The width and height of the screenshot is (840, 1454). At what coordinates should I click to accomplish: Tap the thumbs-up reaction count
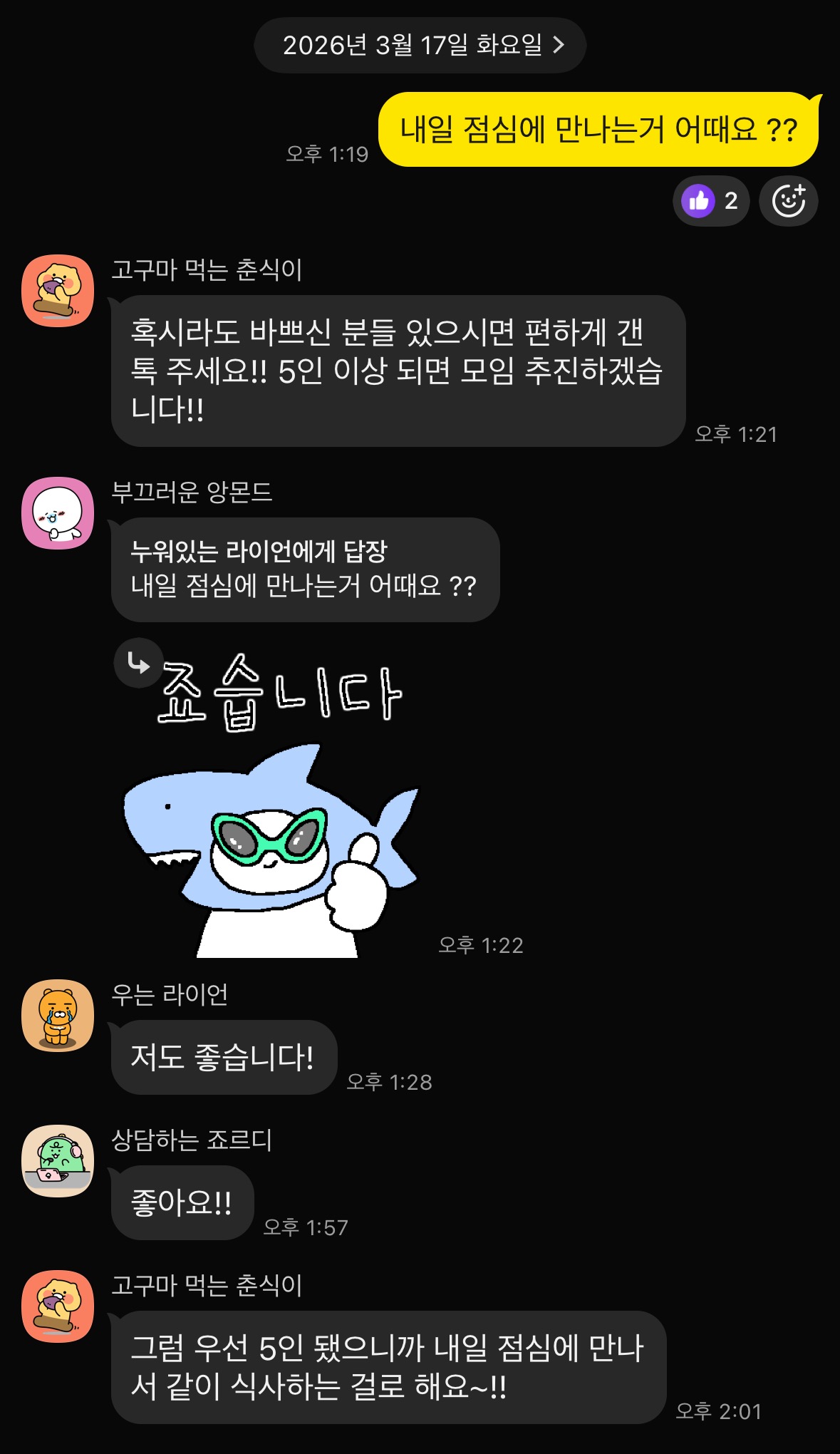[711, 201]
